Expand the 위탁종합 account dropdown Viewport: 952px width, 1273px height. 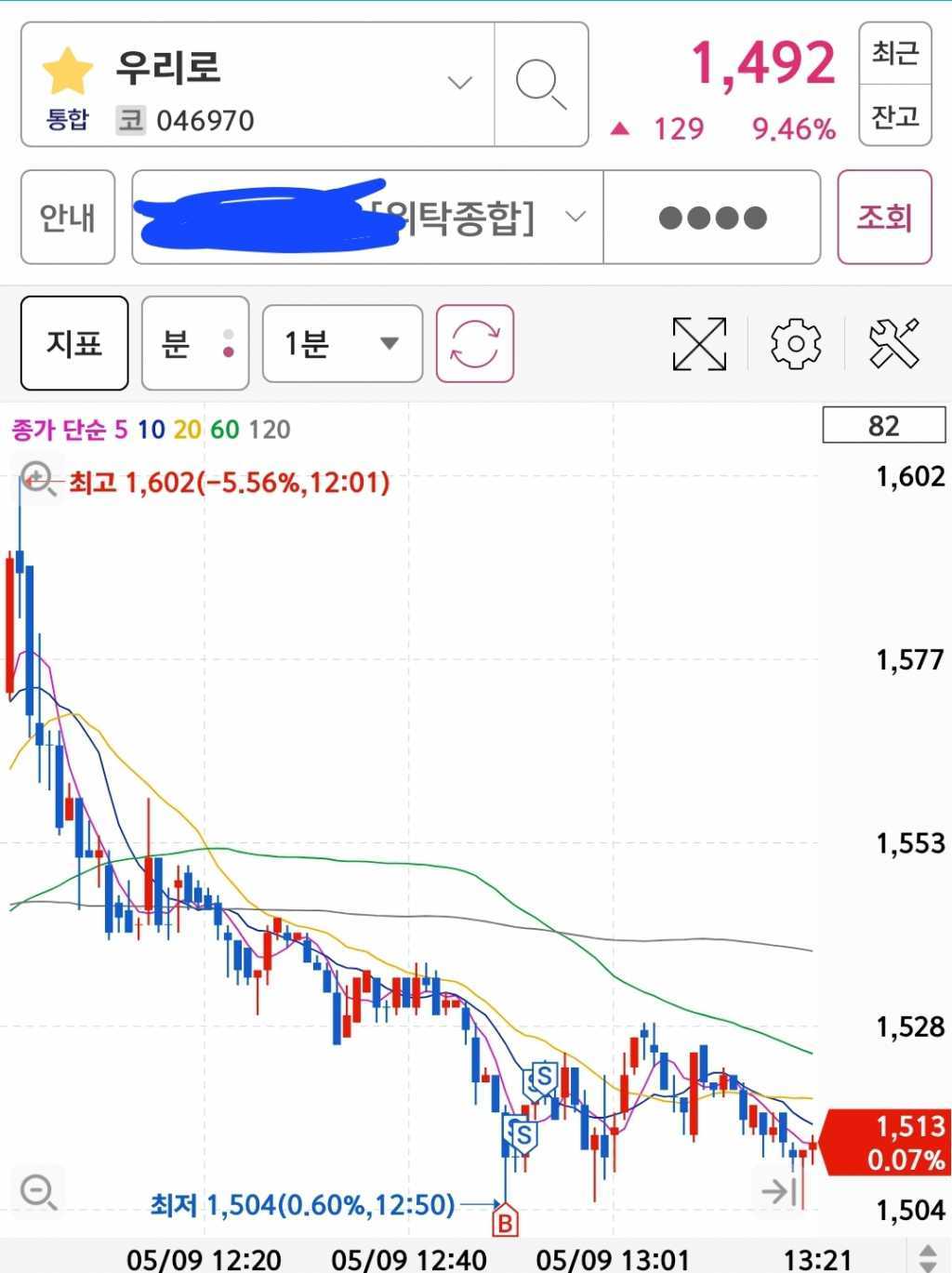click(575, 218)
